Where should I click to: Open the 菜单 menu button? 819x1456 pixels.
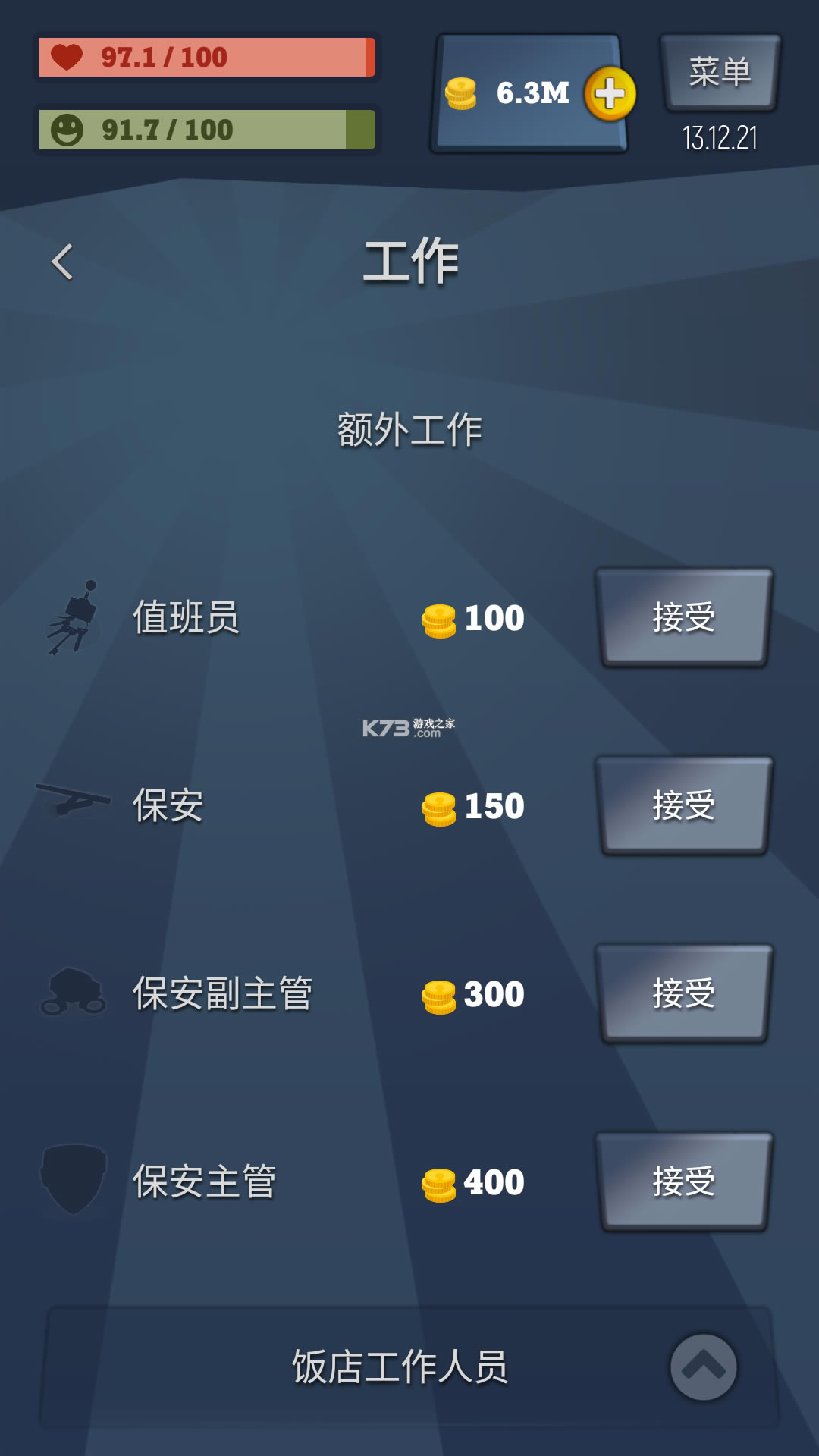pyautogui.click(x=720, y=73)
